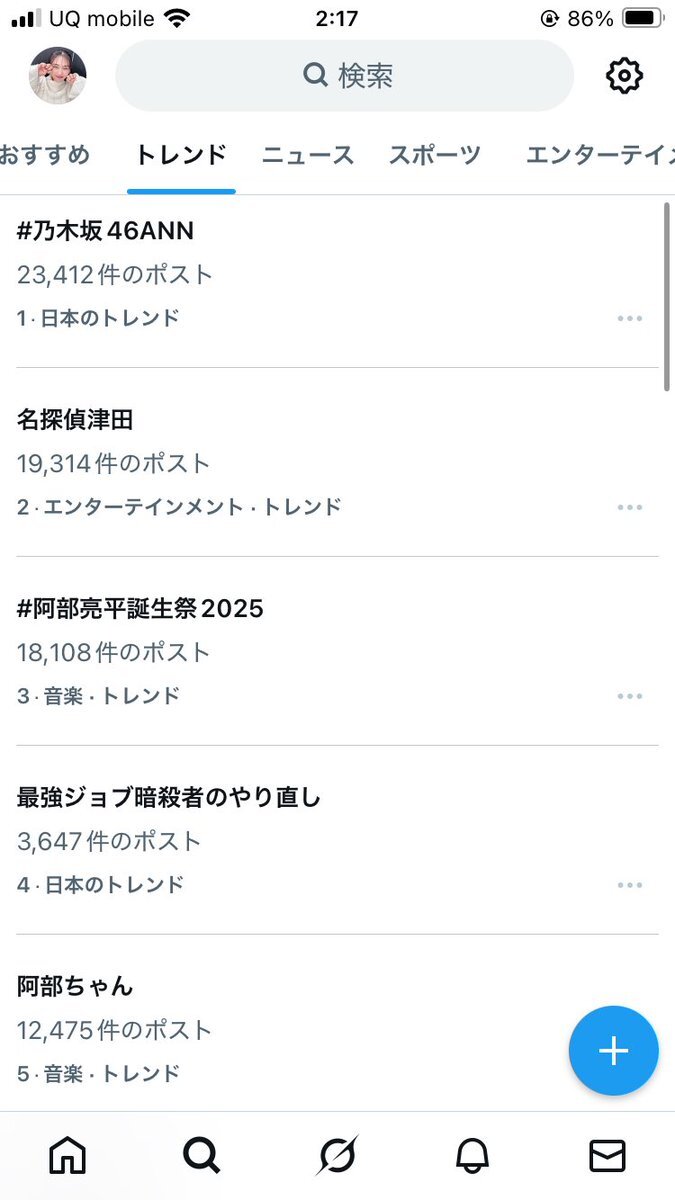View the #阿部亮平誕生祭2025 trend

pyautogui.click(x=140, y=608)
